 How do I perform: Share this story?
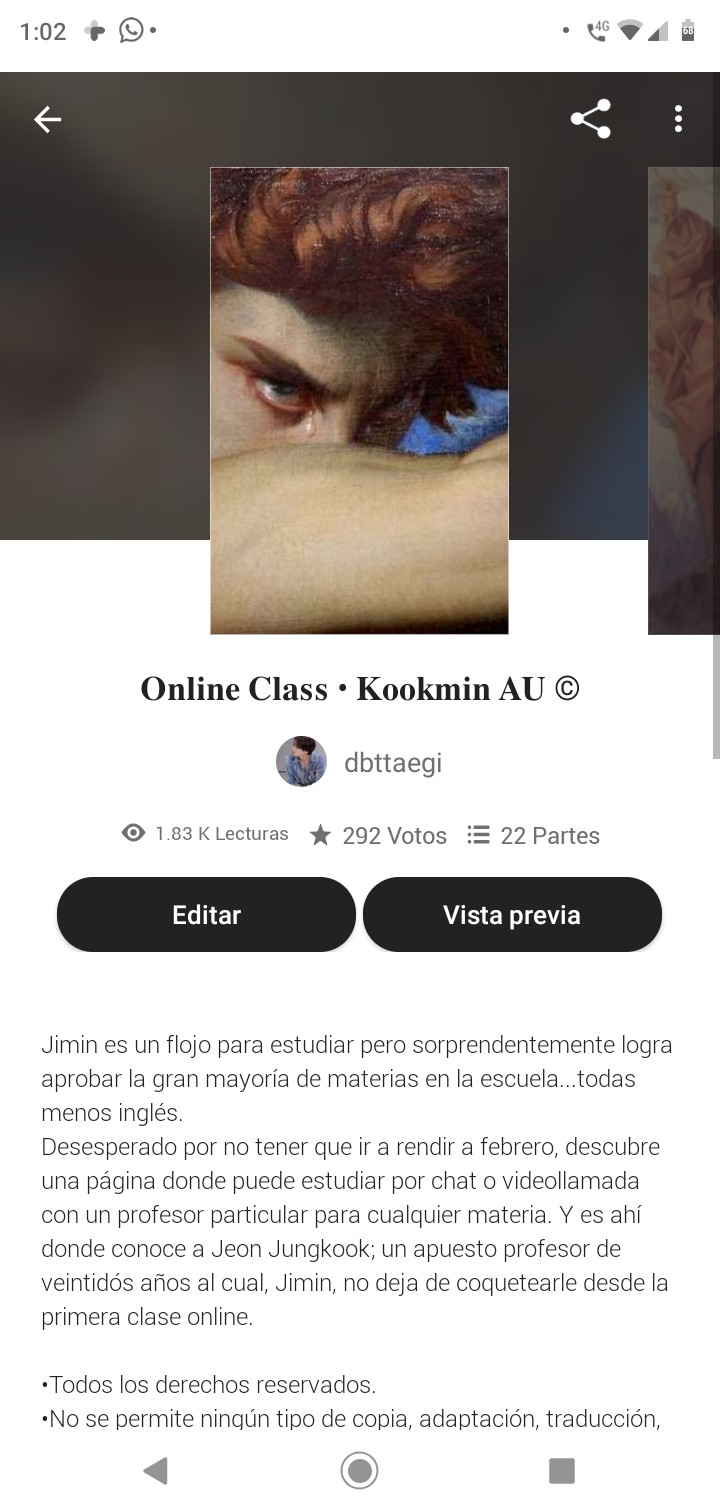(590, 119)
